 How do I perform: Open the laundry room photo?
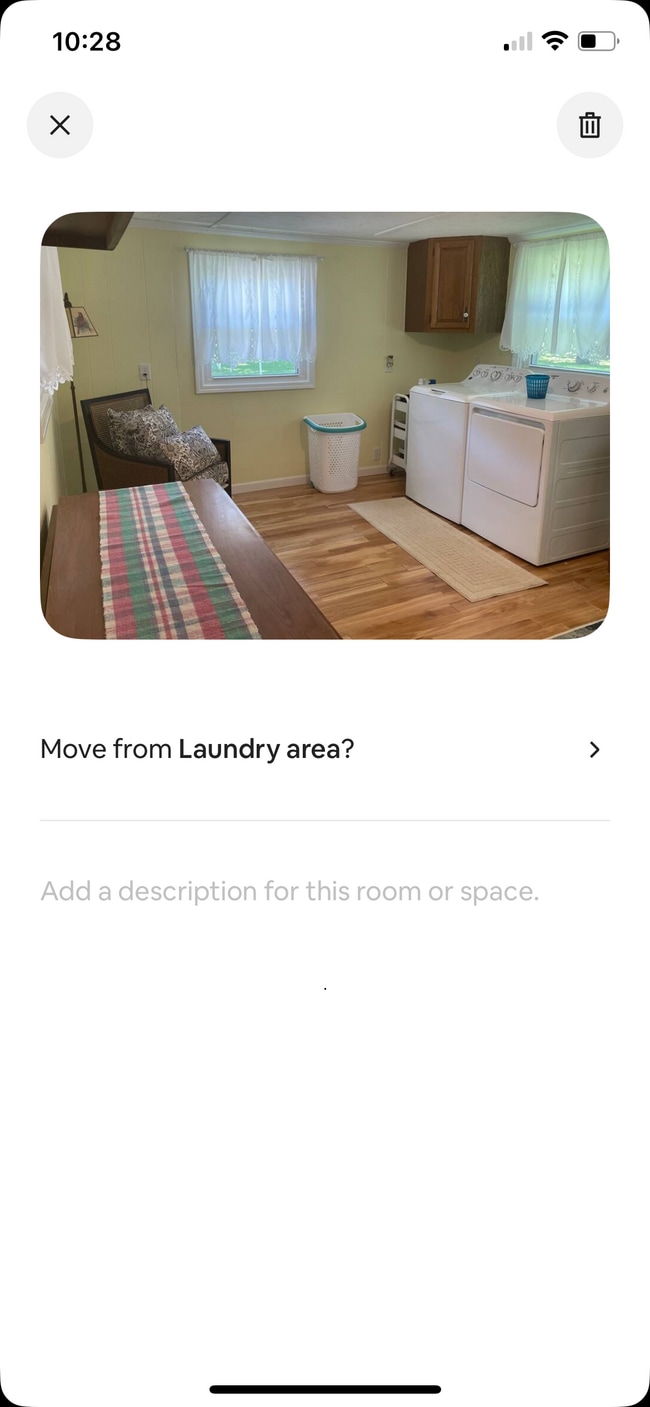point(324,425)
